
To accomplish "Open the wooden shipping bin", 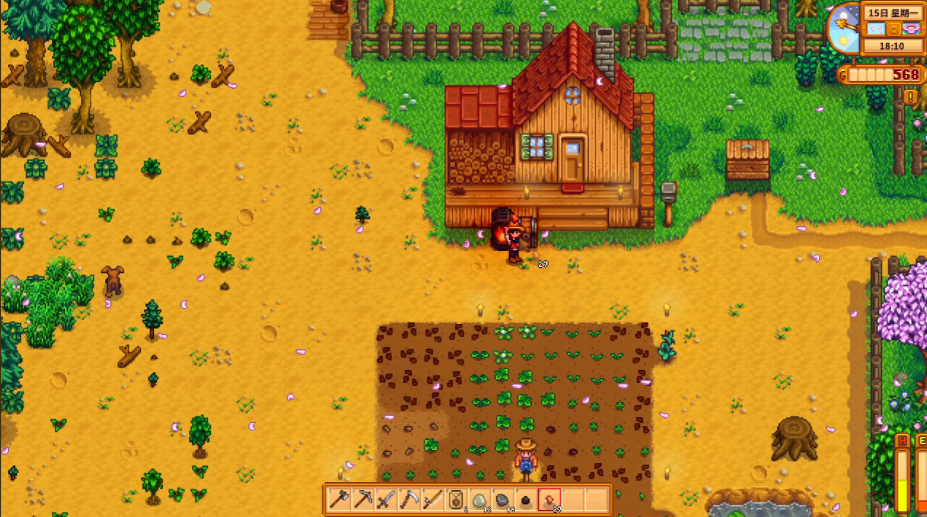I will [747, 160].
